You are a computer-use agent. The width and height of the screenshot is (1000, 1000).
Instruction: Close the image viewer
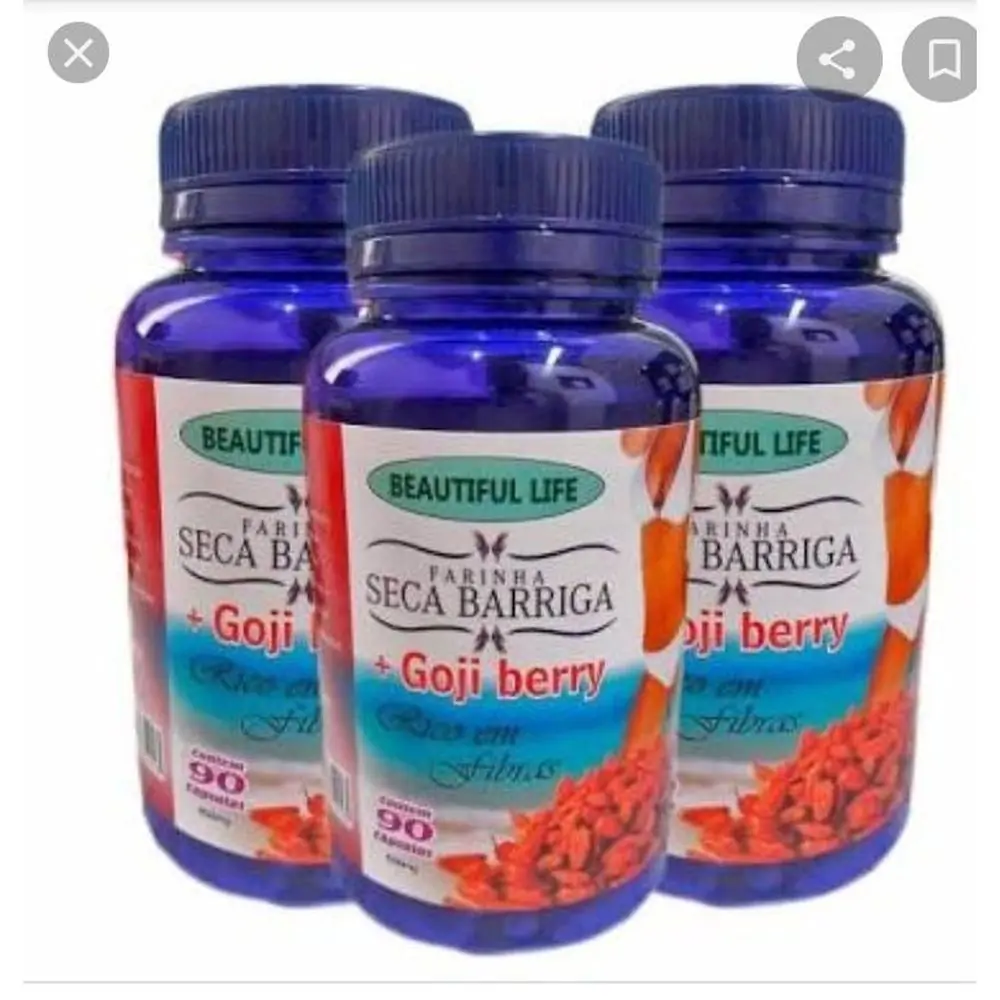click(x=78, y=52)
